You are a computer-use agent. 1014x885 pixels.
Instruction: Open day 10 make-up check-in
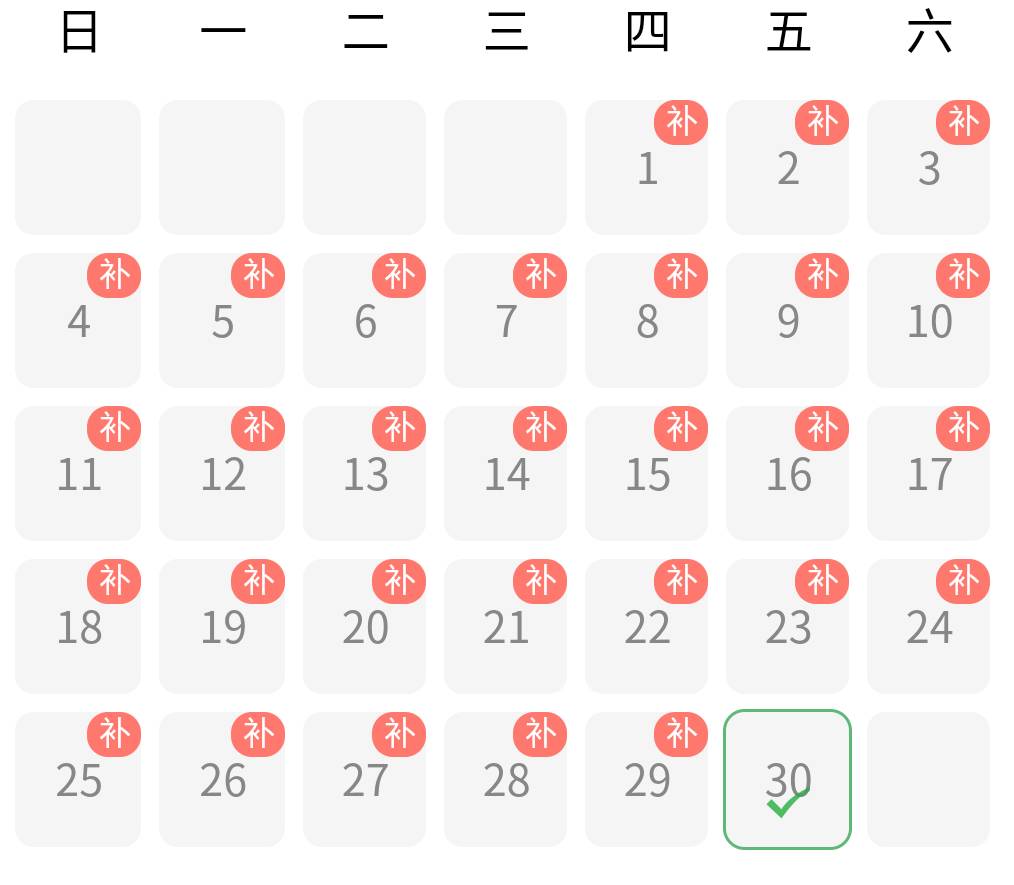tap(929, 321)
